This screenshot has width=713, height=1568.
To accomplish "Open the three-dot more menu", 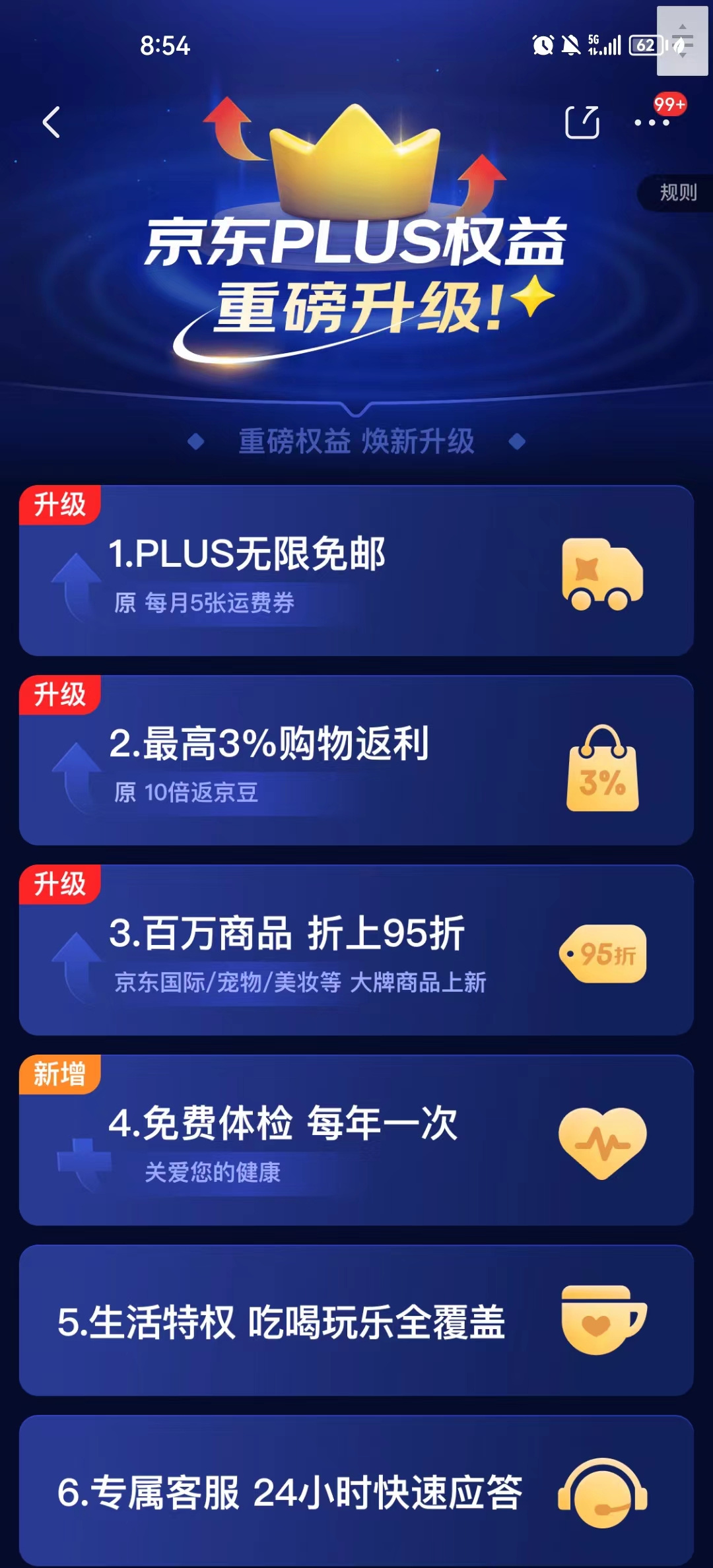I will (652, 123).
